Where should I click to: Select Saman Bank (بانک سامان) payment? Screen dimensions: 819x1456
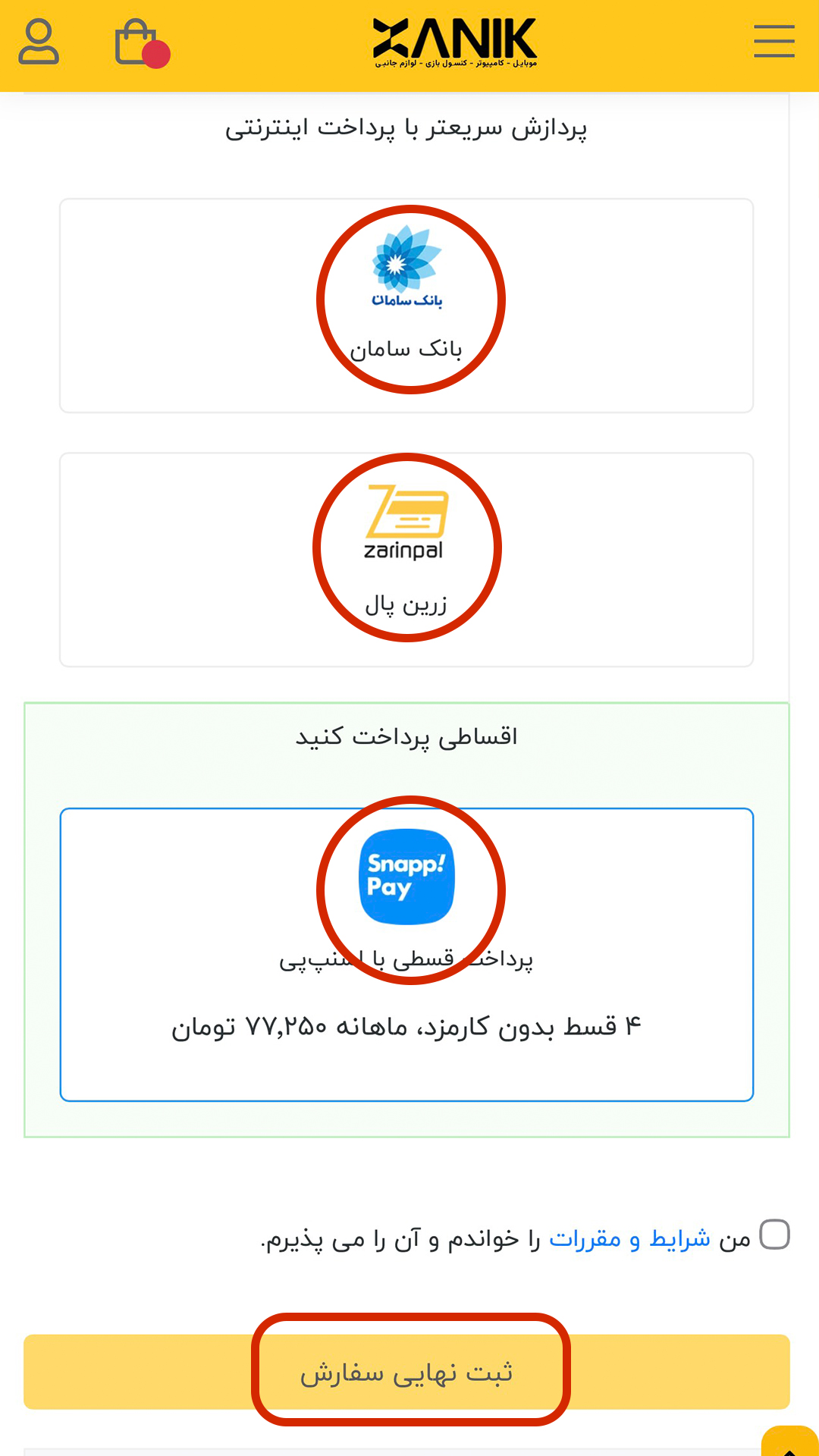point(406,305)
